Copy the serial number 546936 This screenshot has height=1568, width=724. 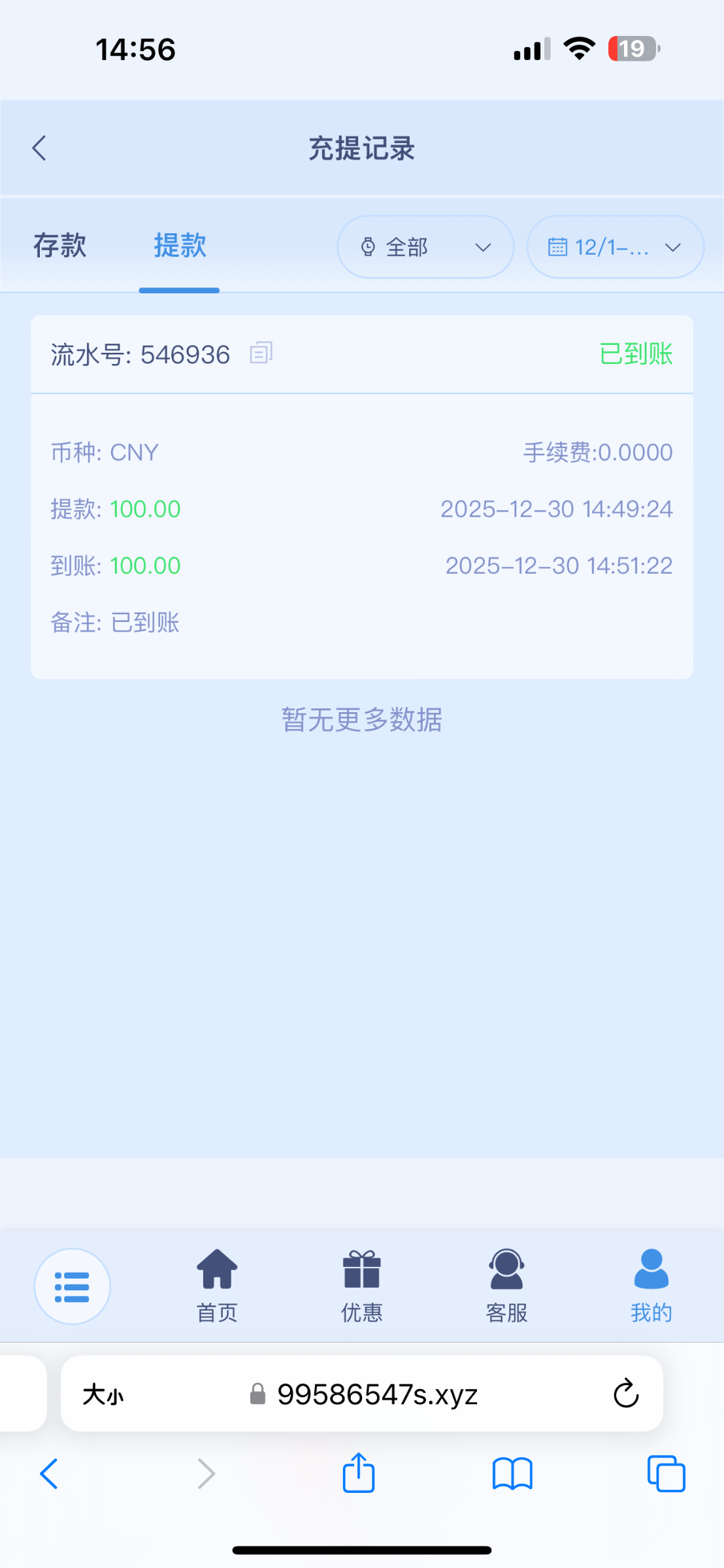click(261, 353)
